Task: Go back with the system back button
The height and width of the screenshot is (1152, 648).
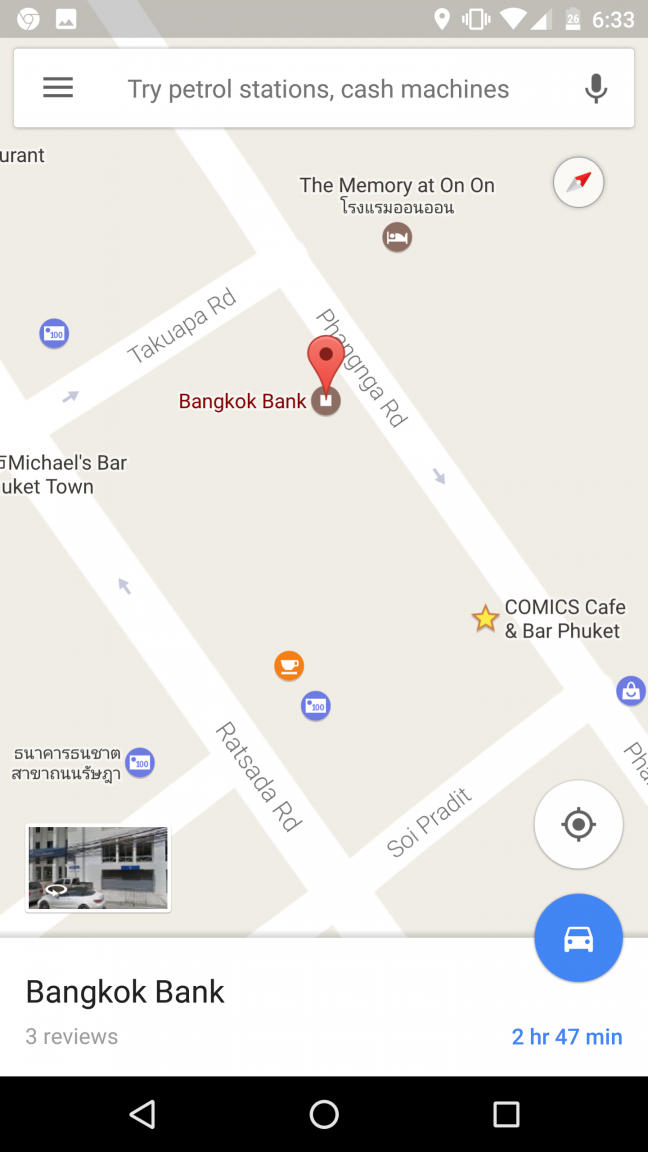Action: (142, 1114)
